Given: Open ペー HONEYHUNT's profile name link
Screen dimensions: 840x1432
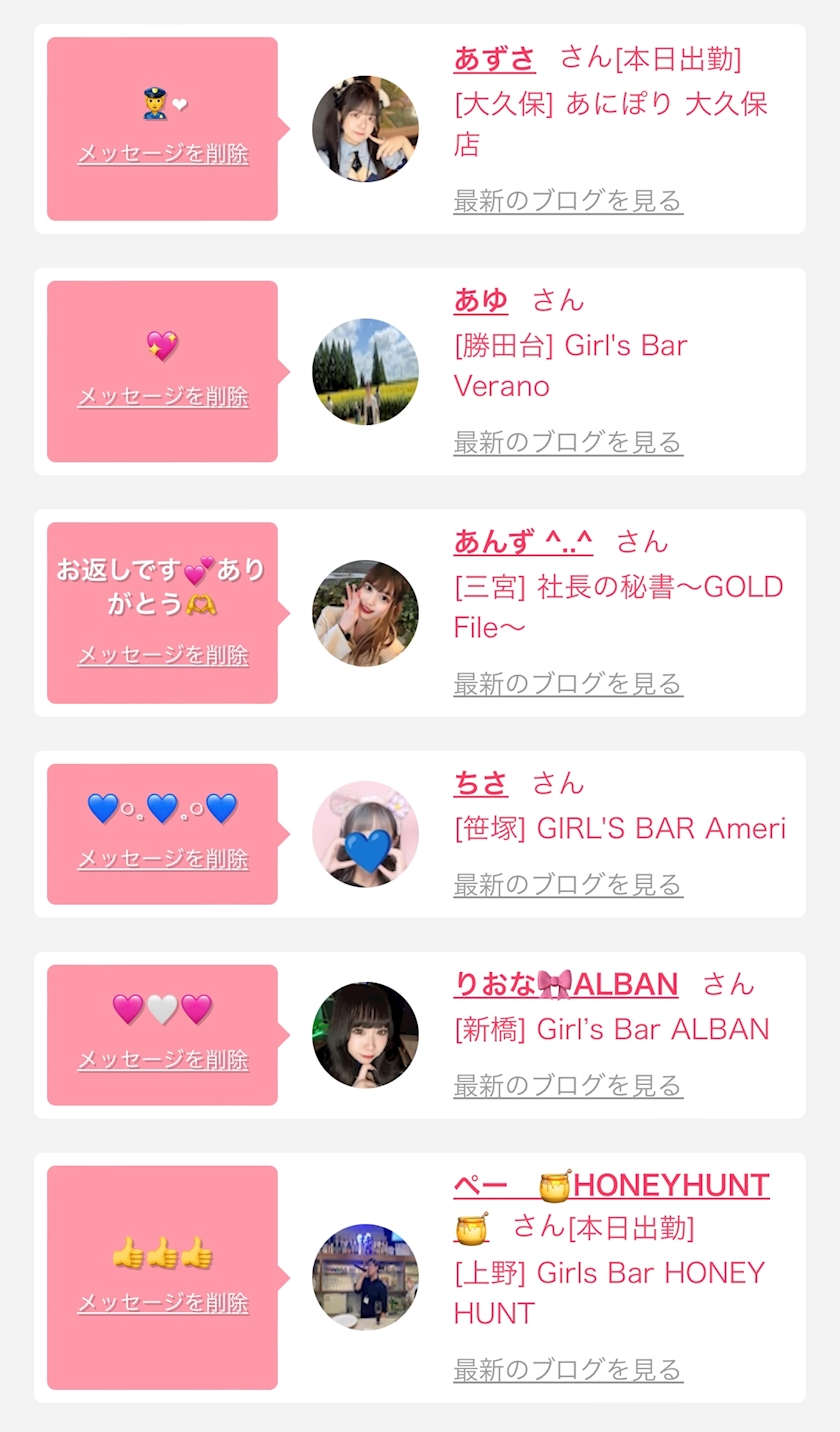Looking at the screenshot, I should (x=610, y=1186).
